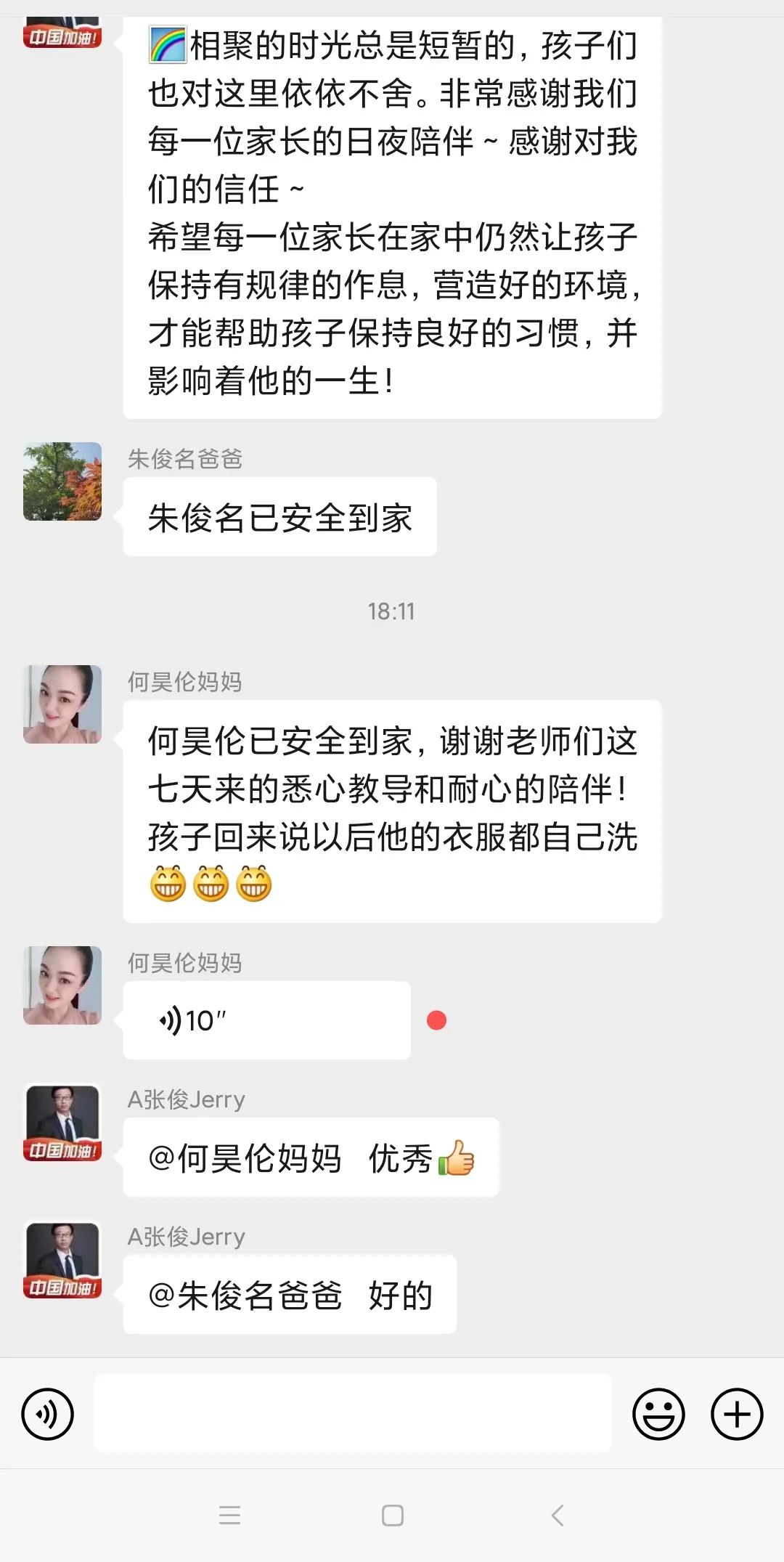The height and width of the screenshot is (1562, 784).
Task: Open the plus attachments menu
Action: [737, 1414]
